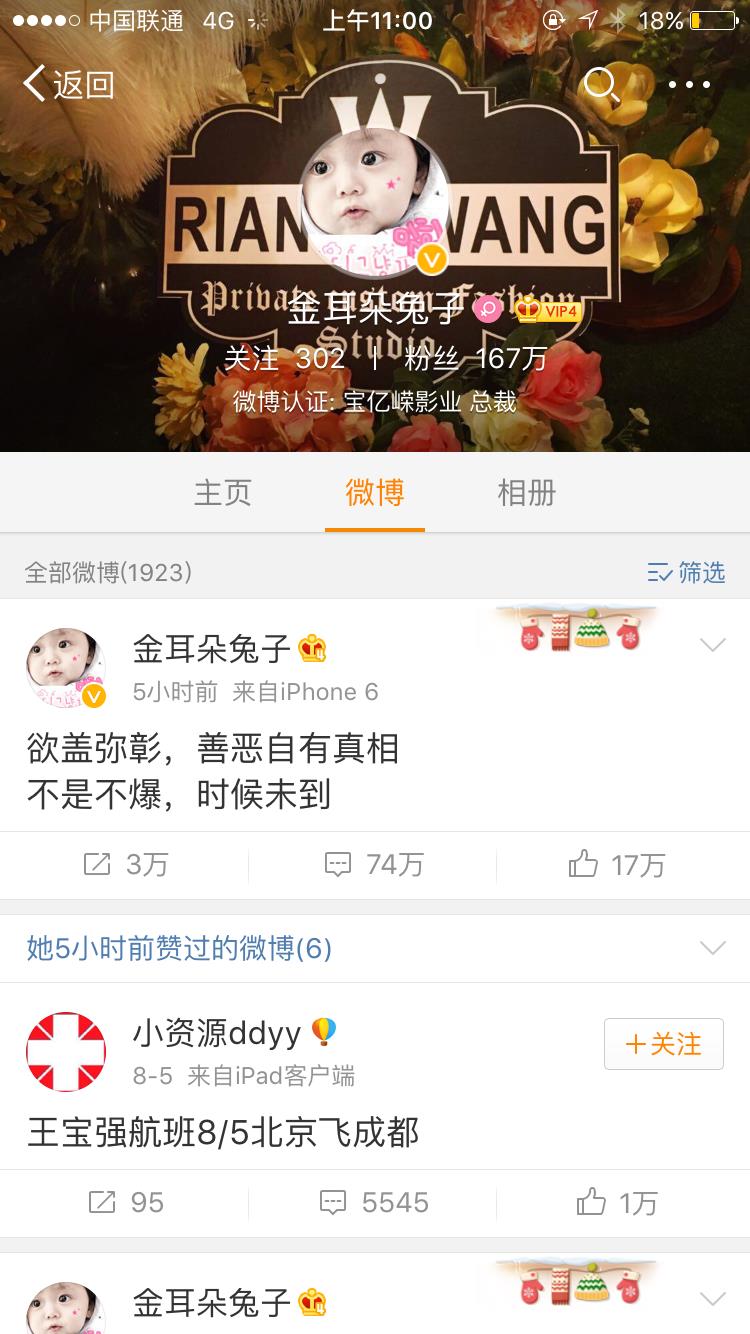Switch to the 相册 tab
The height and width of the screenshot is (1334, 750).
click(527, 493)
